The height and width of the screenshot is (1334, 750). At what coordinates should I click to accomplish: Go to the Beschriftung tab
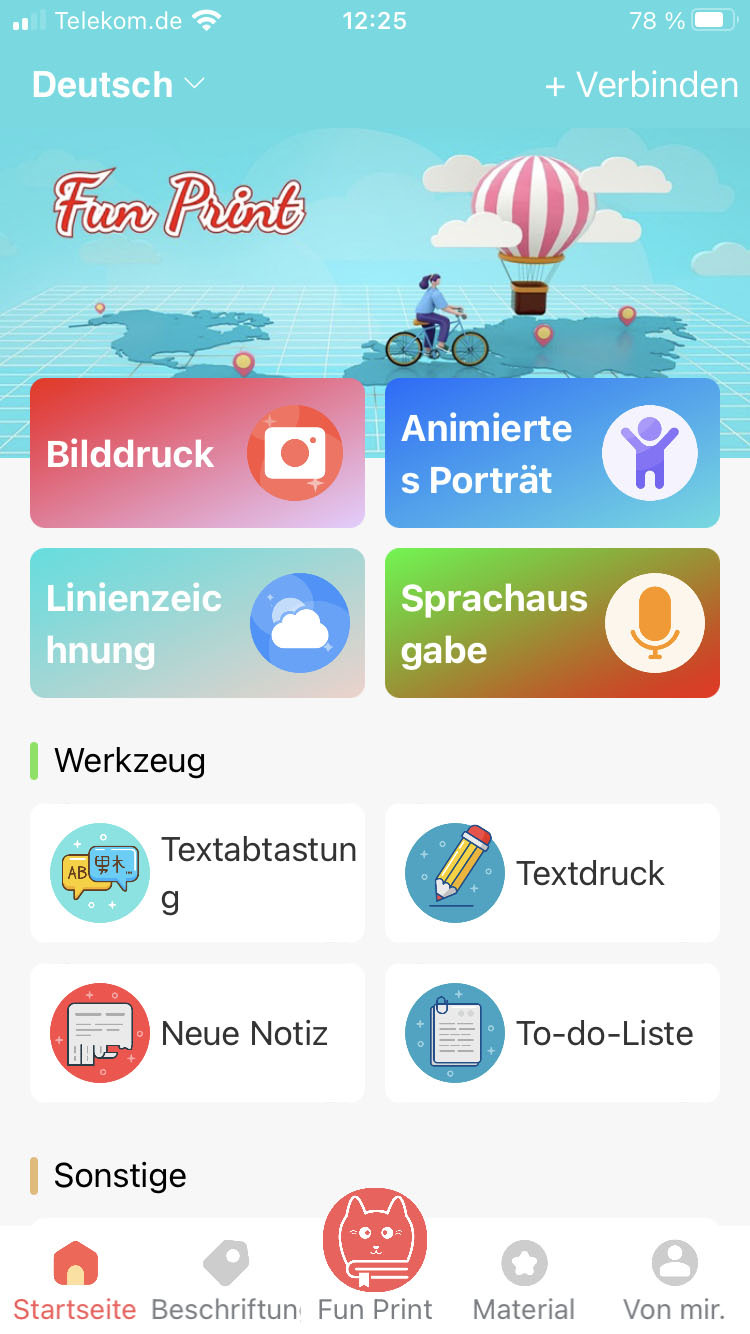coord(226,1280)
